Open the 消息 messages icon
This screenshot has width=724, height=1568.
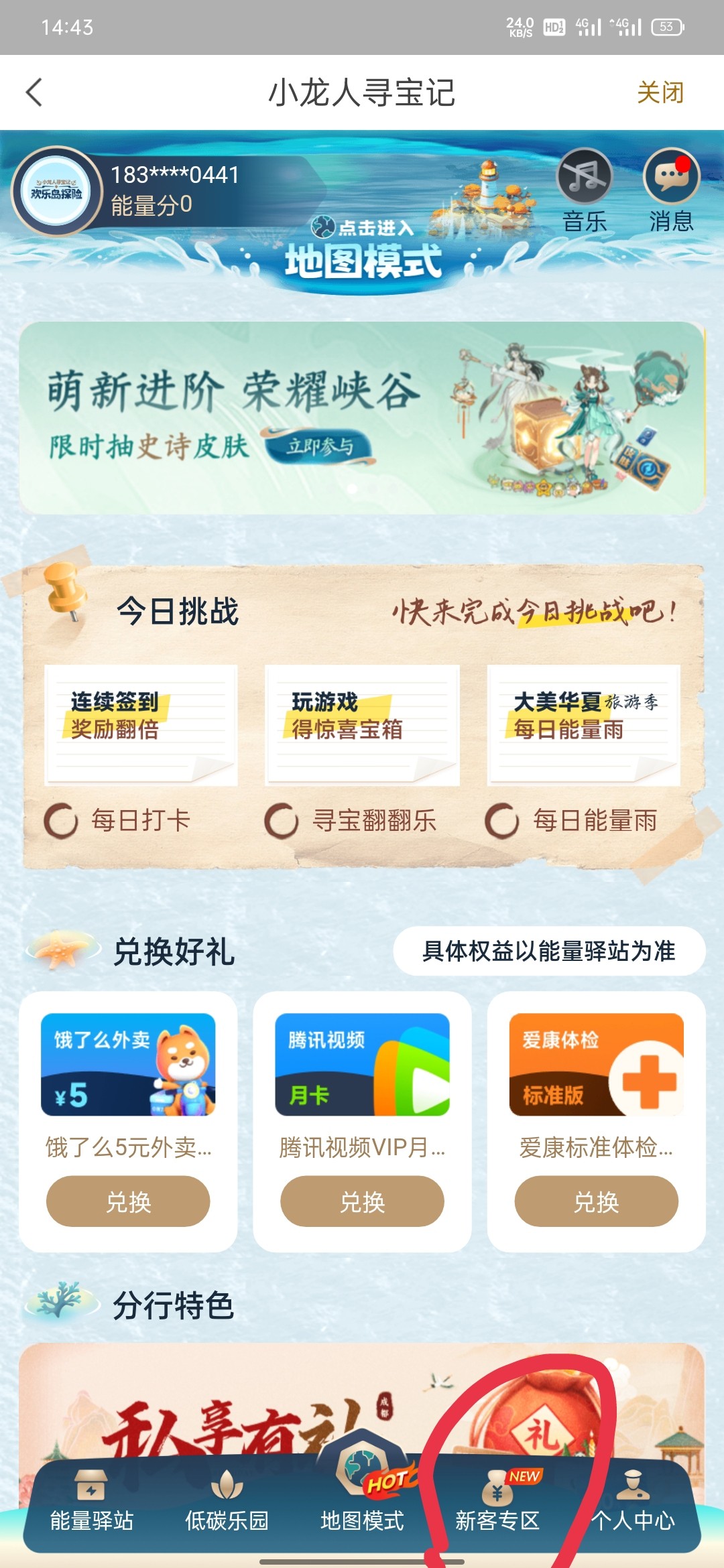pyautogui.click(x=671, y=177)
